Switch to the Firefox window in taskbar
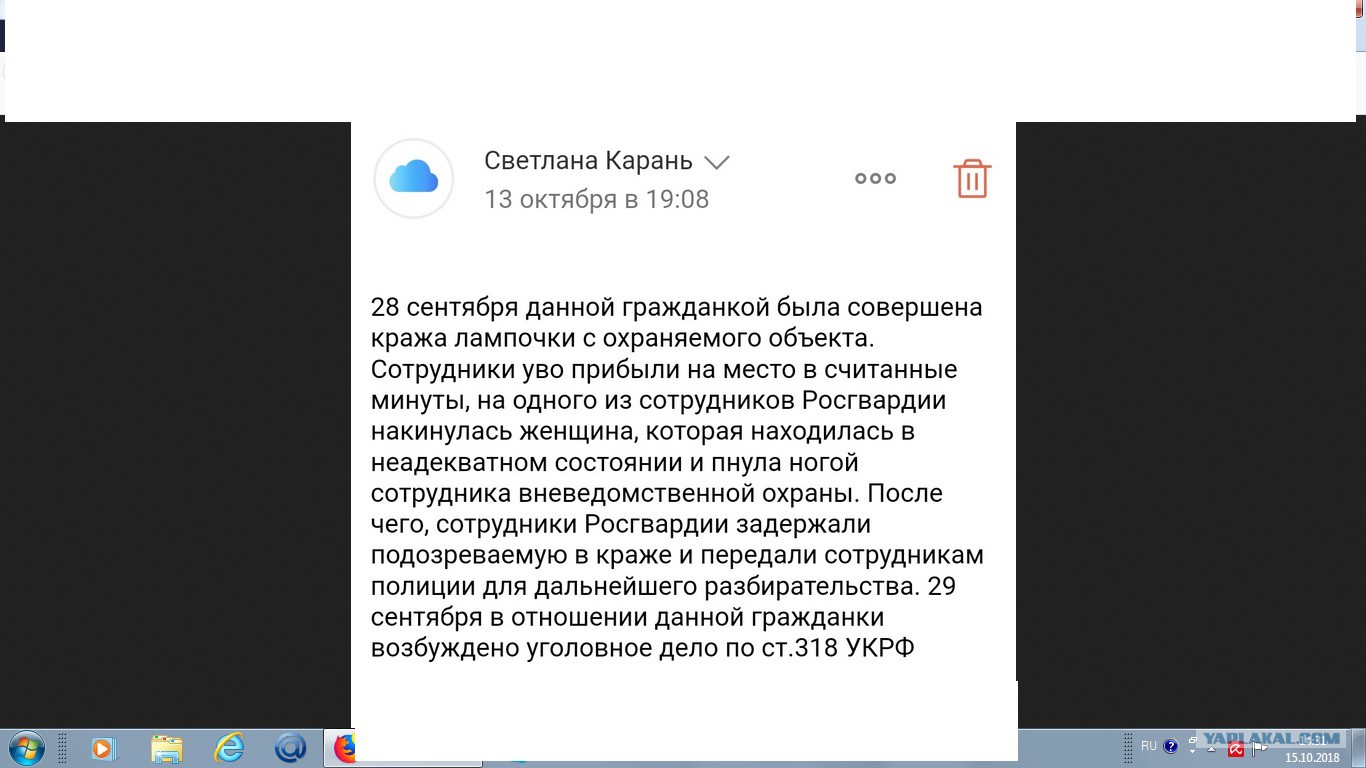 (341, 748)
